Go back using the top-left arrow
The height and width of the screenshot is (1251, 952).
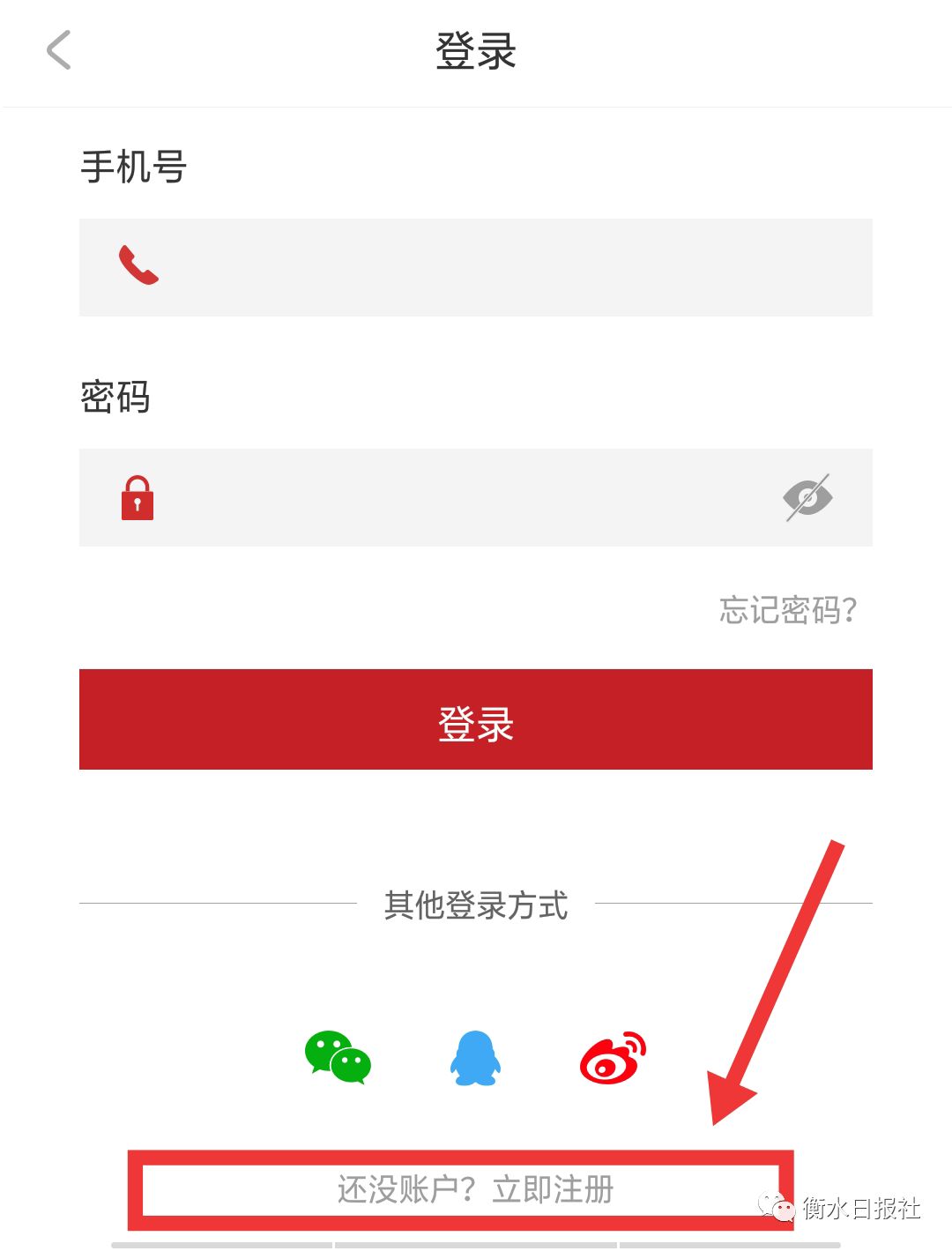click(58, 50)
